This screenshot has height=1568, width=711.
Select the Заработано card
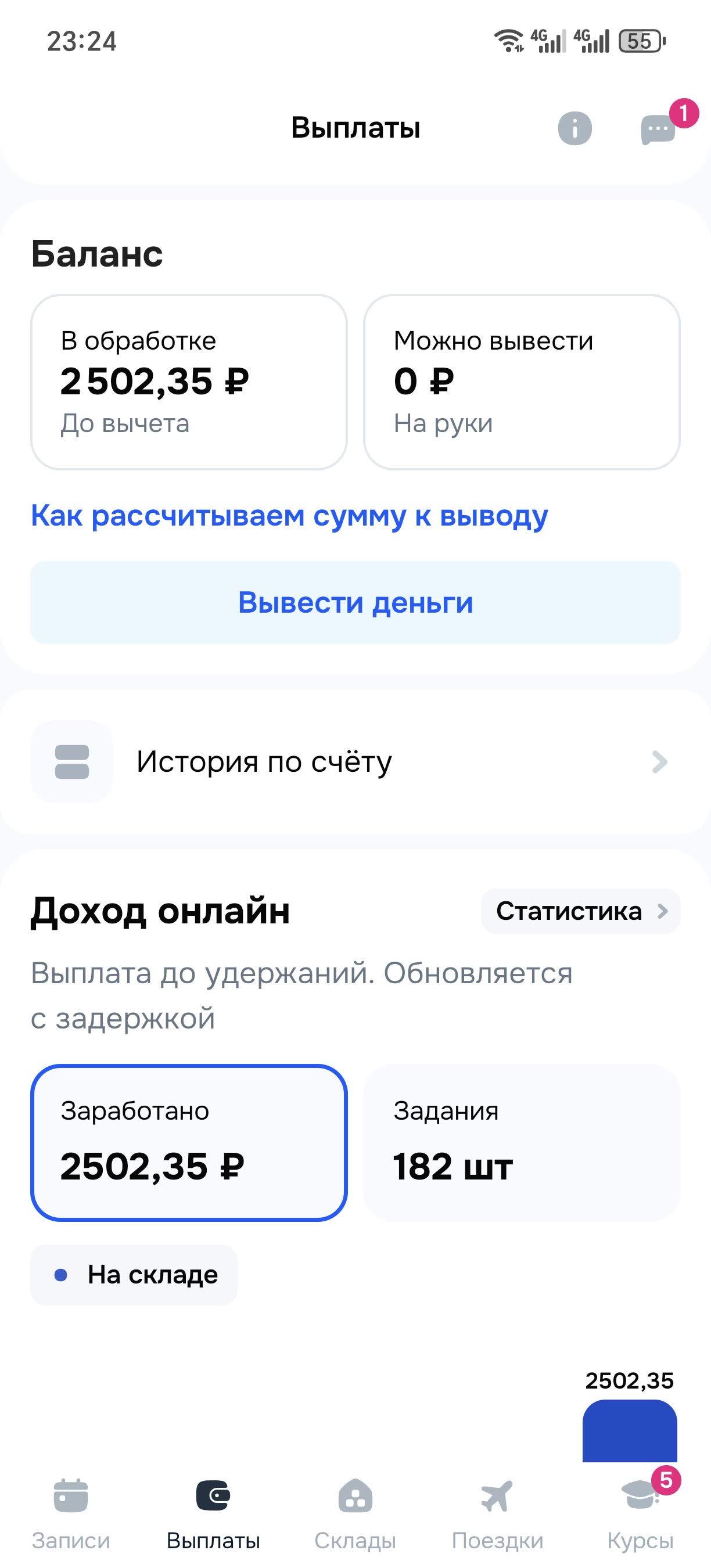(x=189, y=1142)
